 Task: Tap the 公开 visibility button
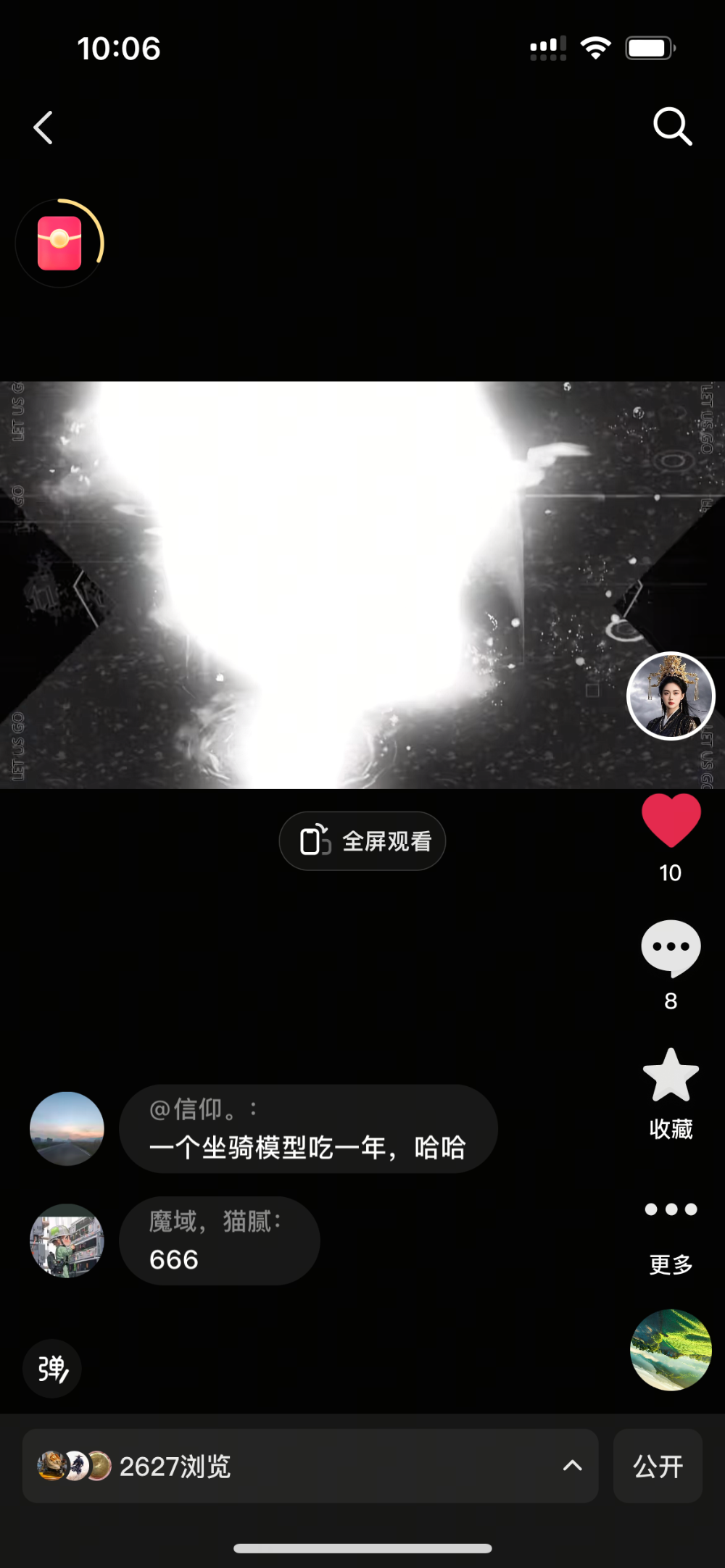(x=658, y=1466)
